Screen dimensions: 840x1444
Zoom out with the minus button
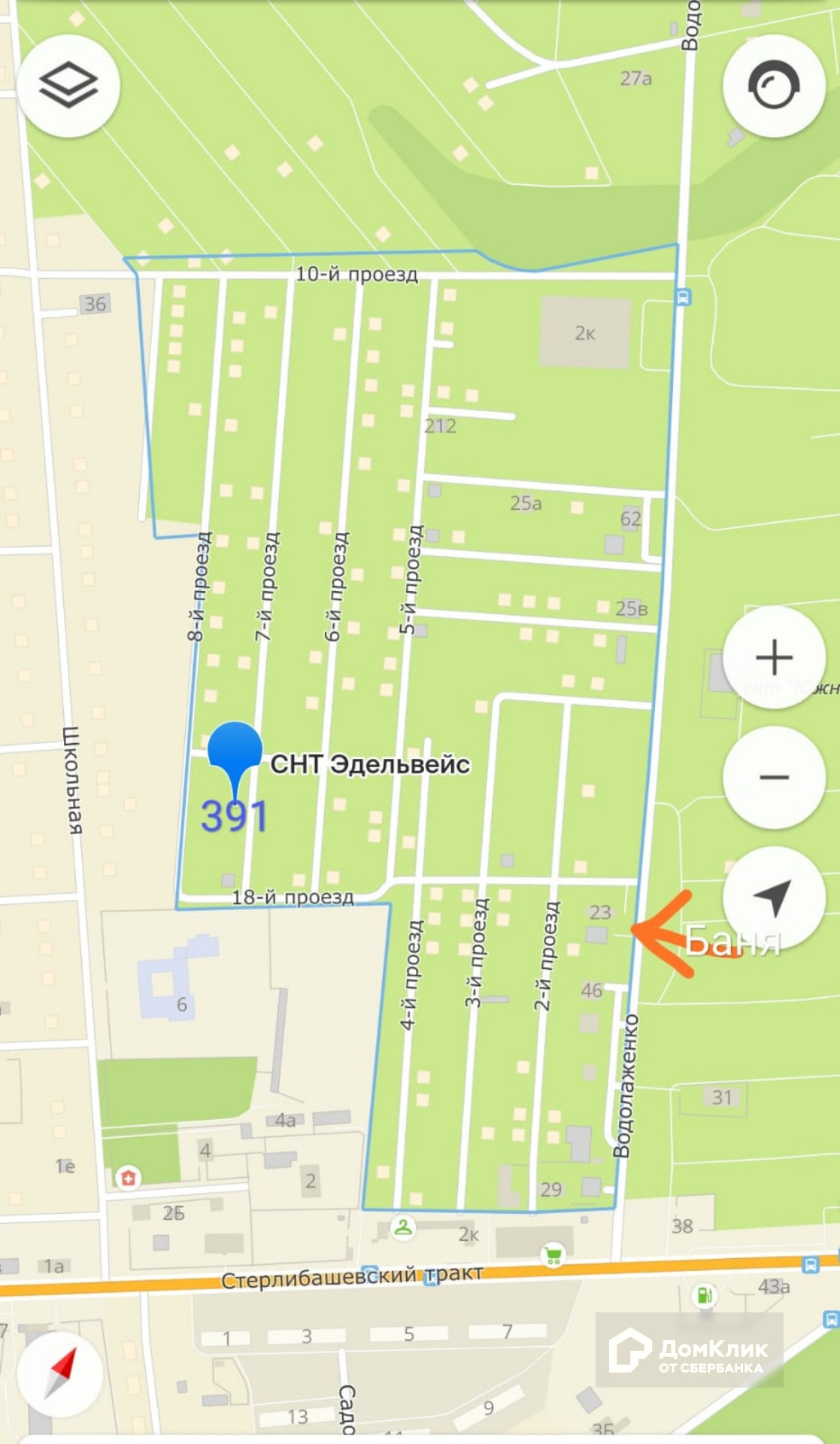click(x=774, y=777)
